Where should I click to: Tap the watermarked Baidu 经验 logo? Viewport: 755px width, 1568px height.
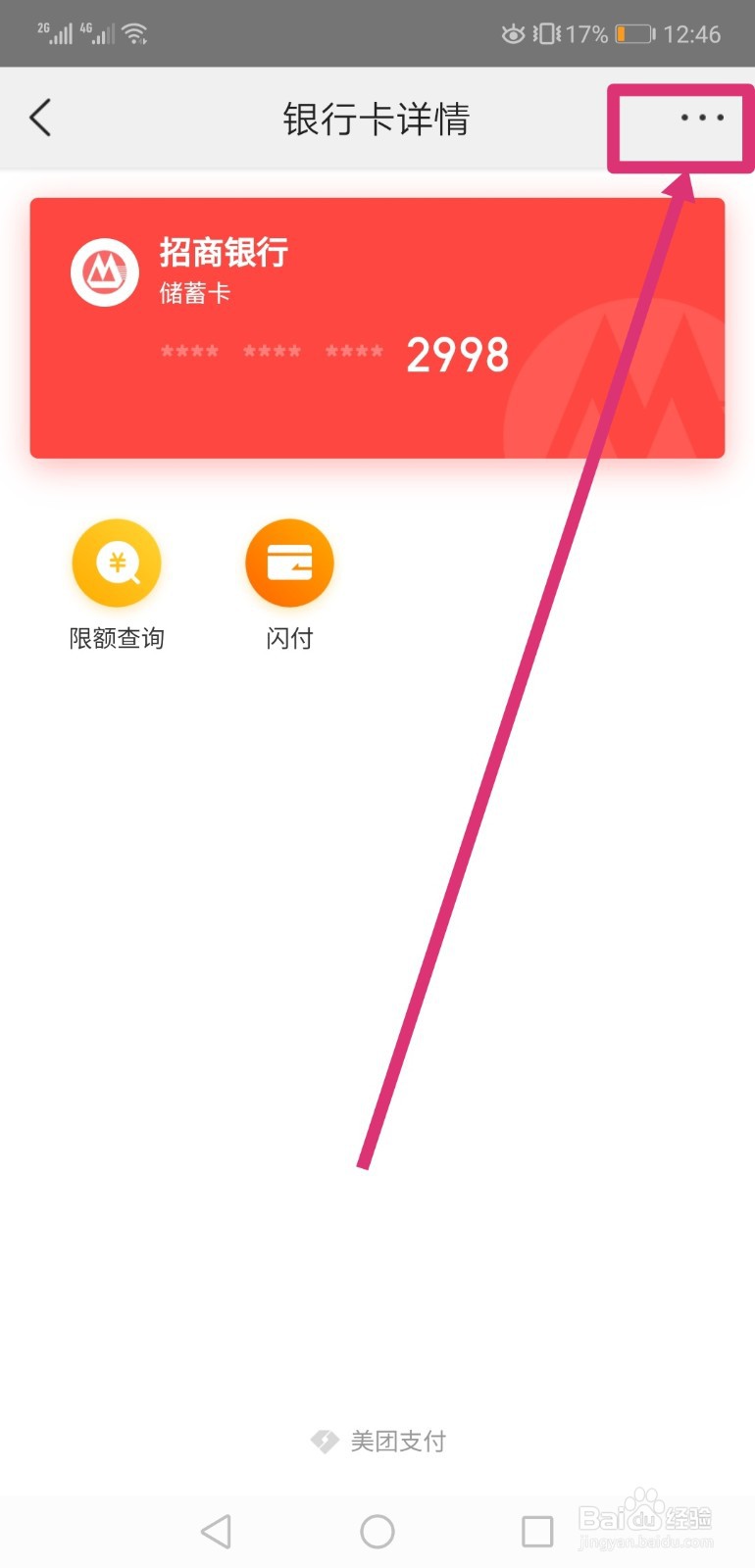click(x=647, y=1516)
